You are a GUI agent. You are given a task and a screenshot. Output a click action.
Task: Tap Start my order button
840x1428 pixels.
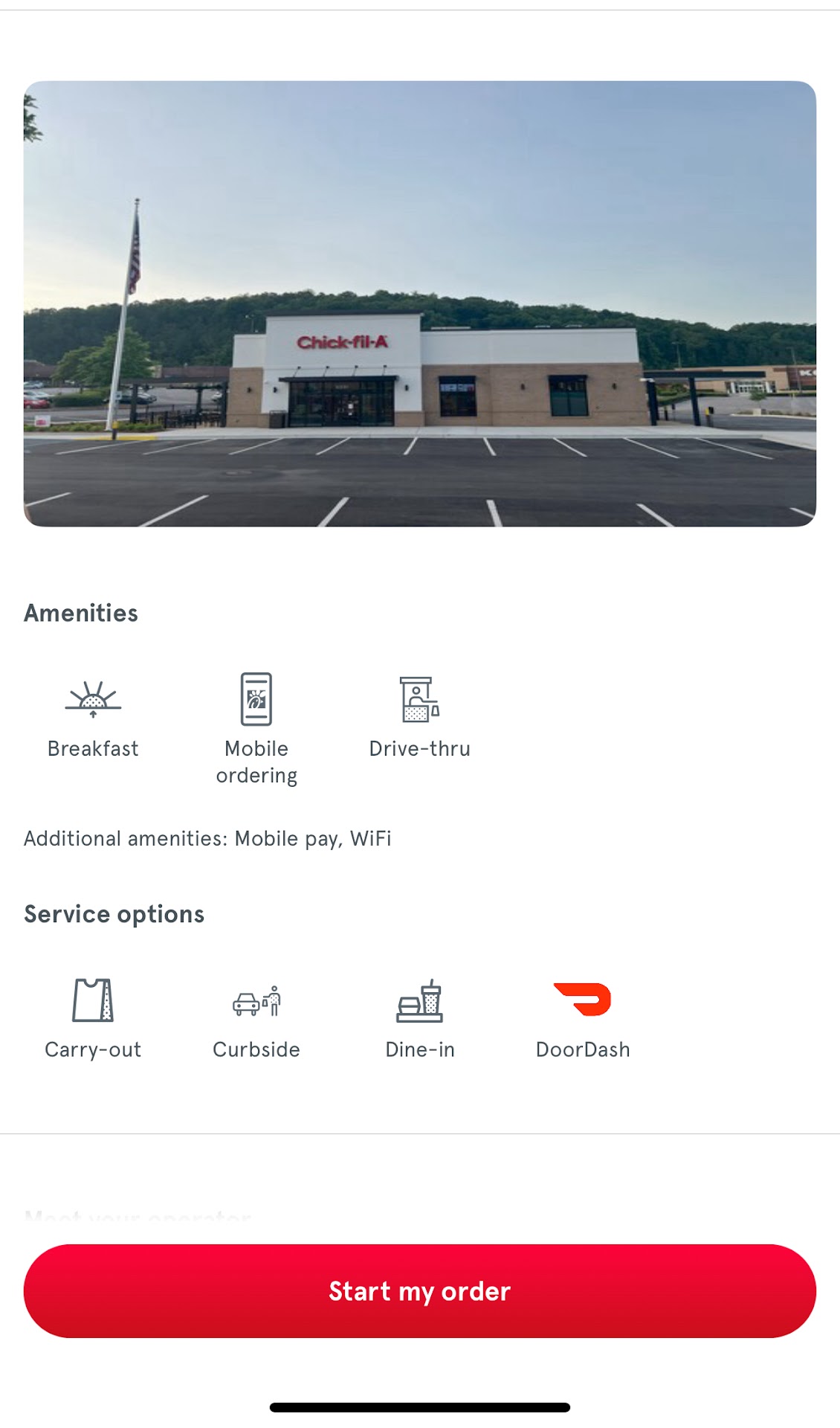coord(419,1290)
